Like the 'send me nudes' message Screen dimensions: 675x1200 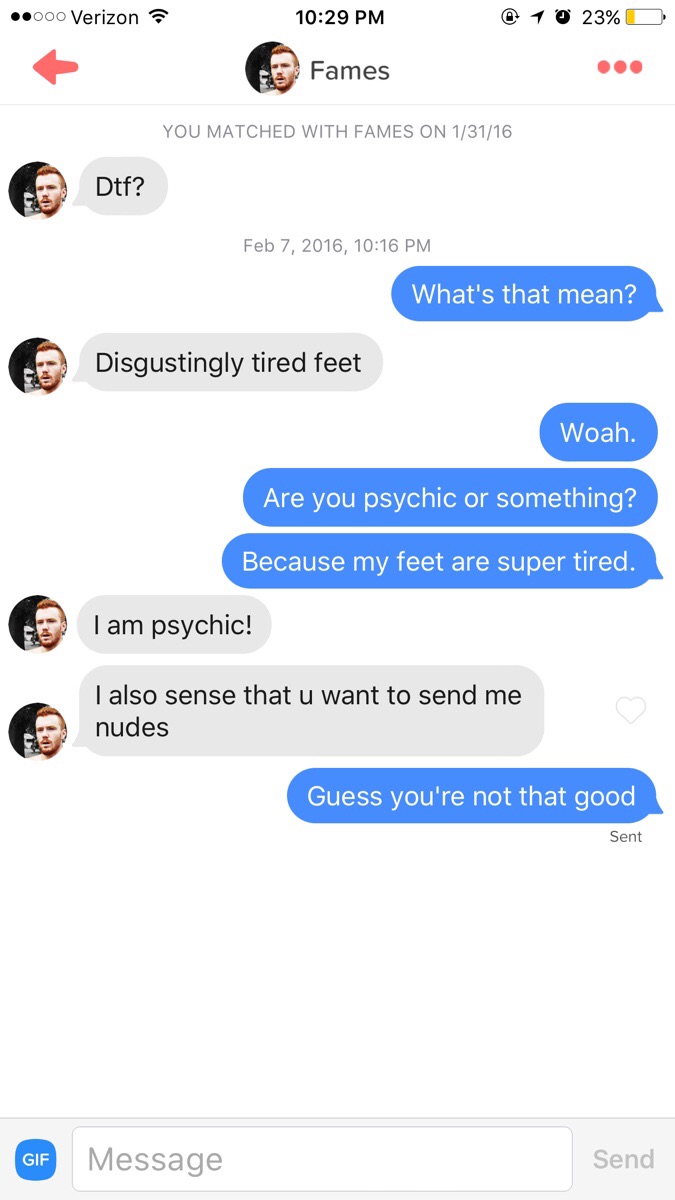point(630,711)
